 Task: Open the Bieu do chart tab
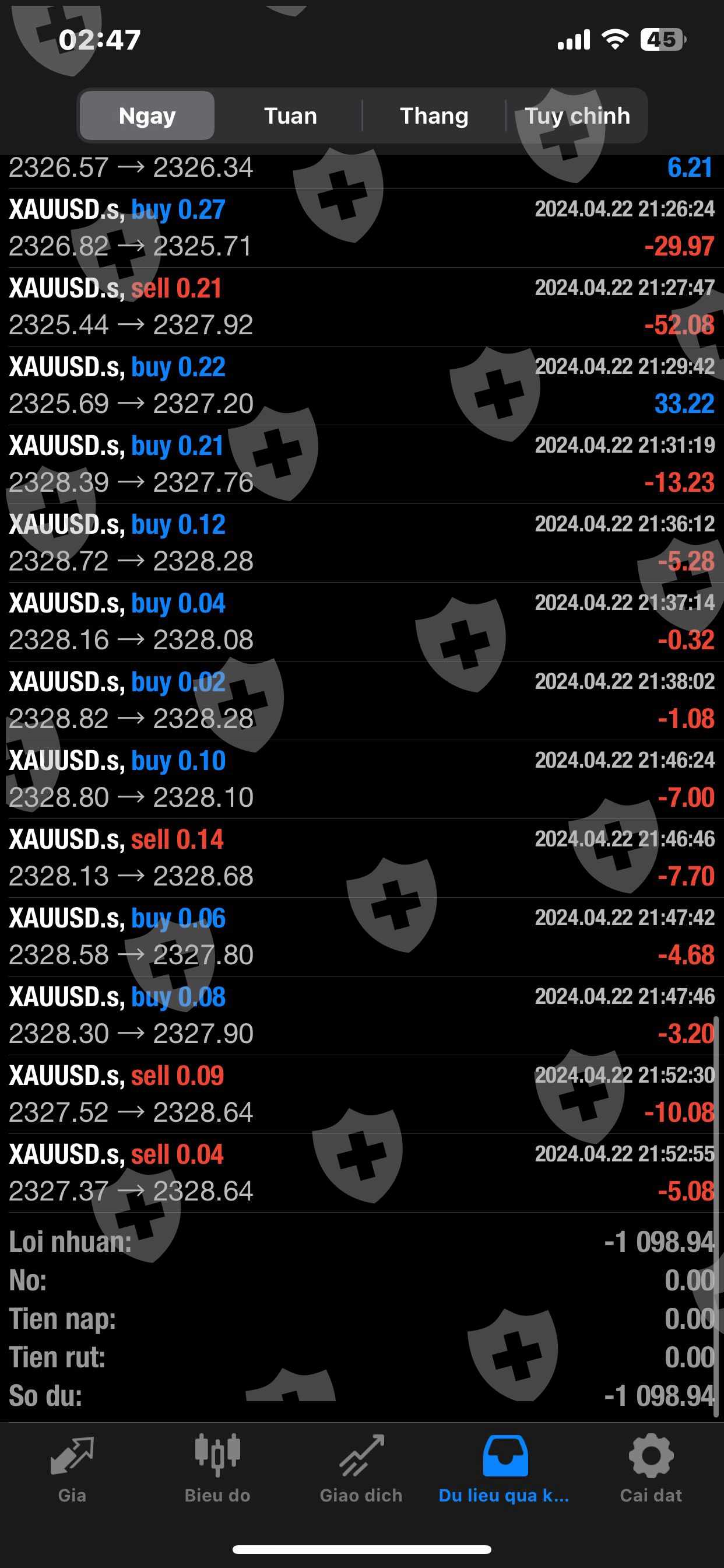[217, 1468]
